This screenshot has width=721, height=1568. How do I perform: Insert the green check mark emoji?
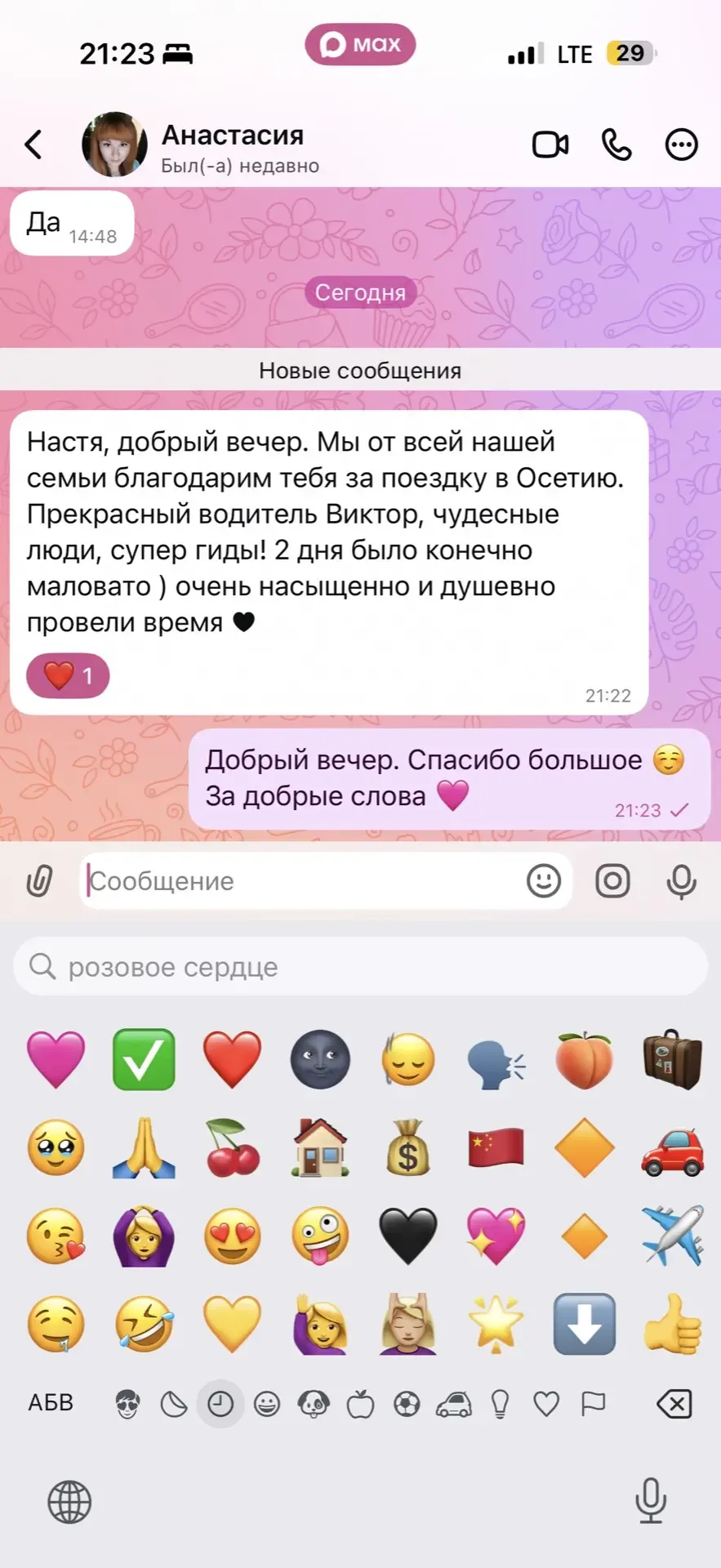[144, 1060]
